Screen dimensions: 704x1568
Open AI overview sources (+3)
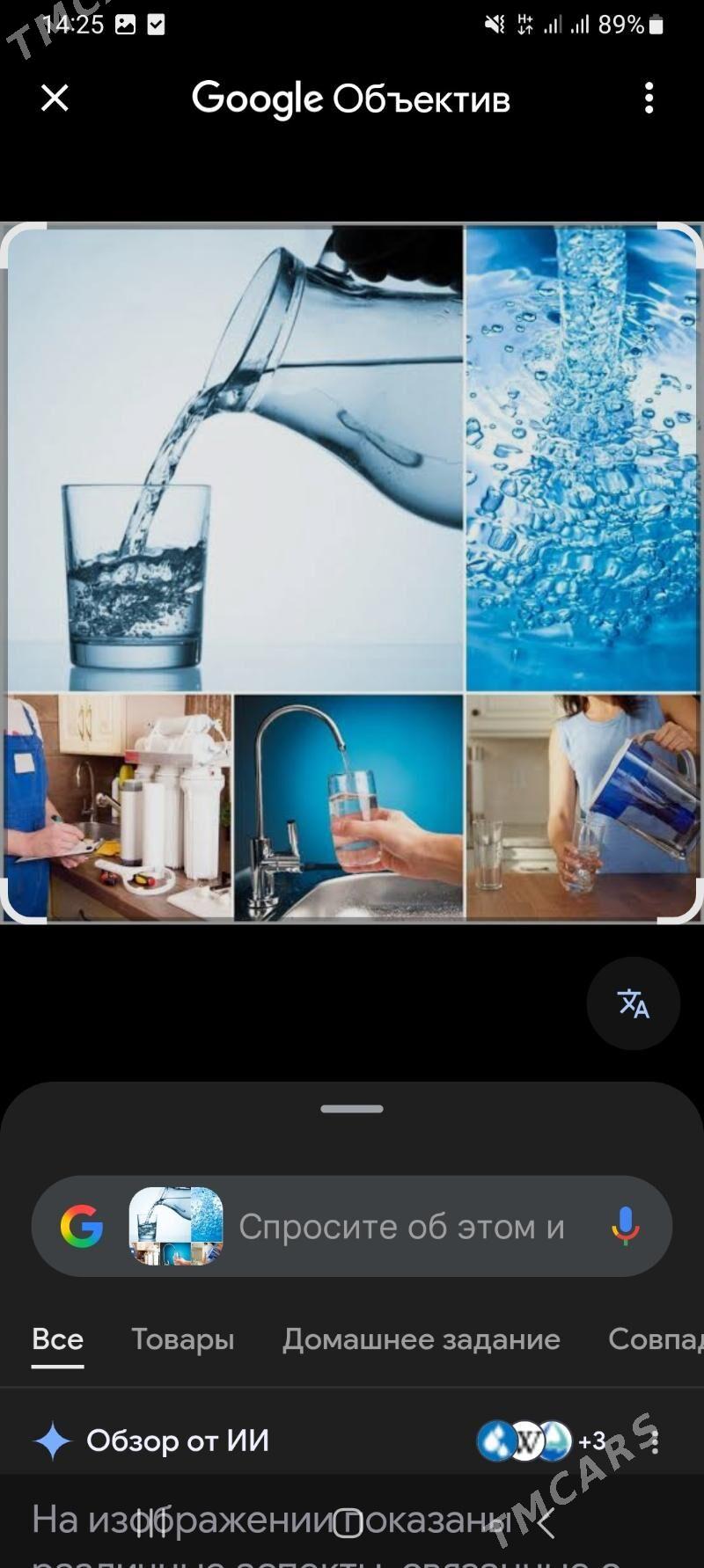coord(540,1440)
